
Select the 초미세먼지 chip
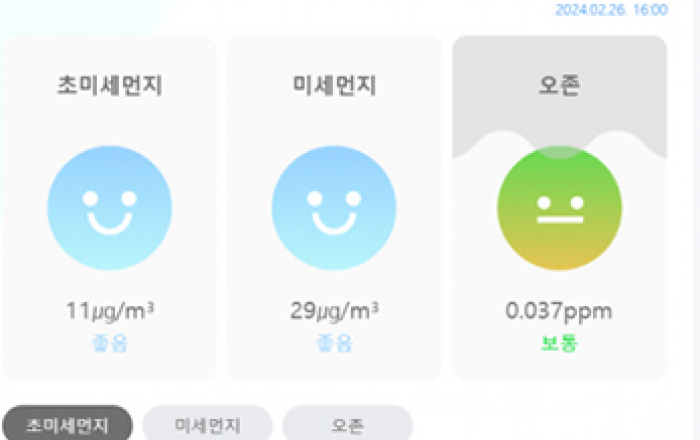(x=68, y=424)
